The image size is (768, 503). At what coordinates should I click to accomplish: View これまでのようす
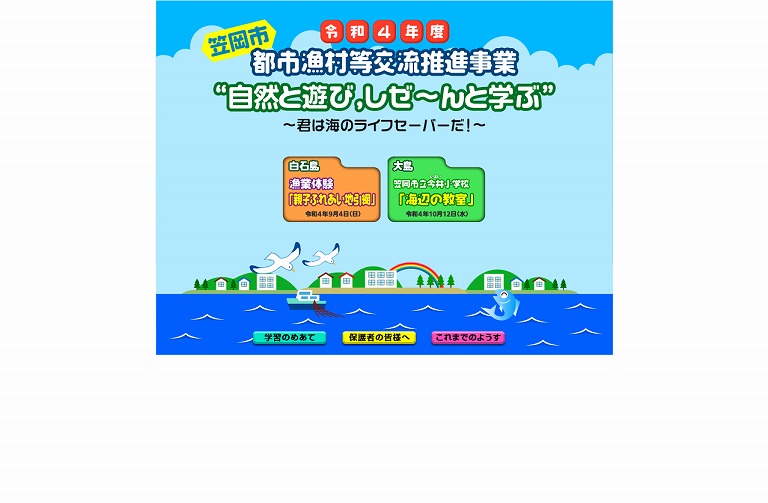pos(467,338)
